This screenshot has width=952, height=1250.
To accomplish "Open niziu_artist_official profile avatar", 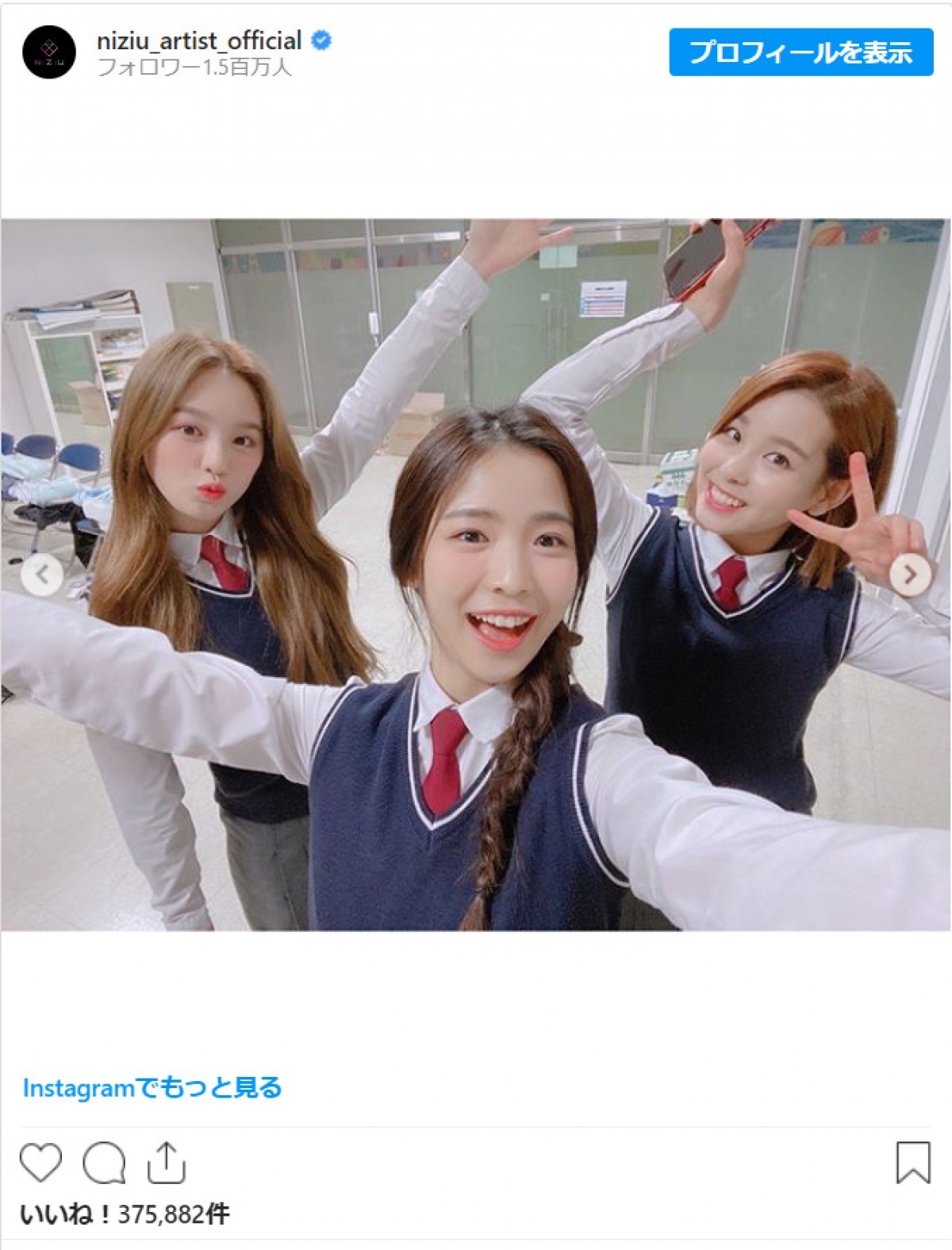I will coord(49,52).
